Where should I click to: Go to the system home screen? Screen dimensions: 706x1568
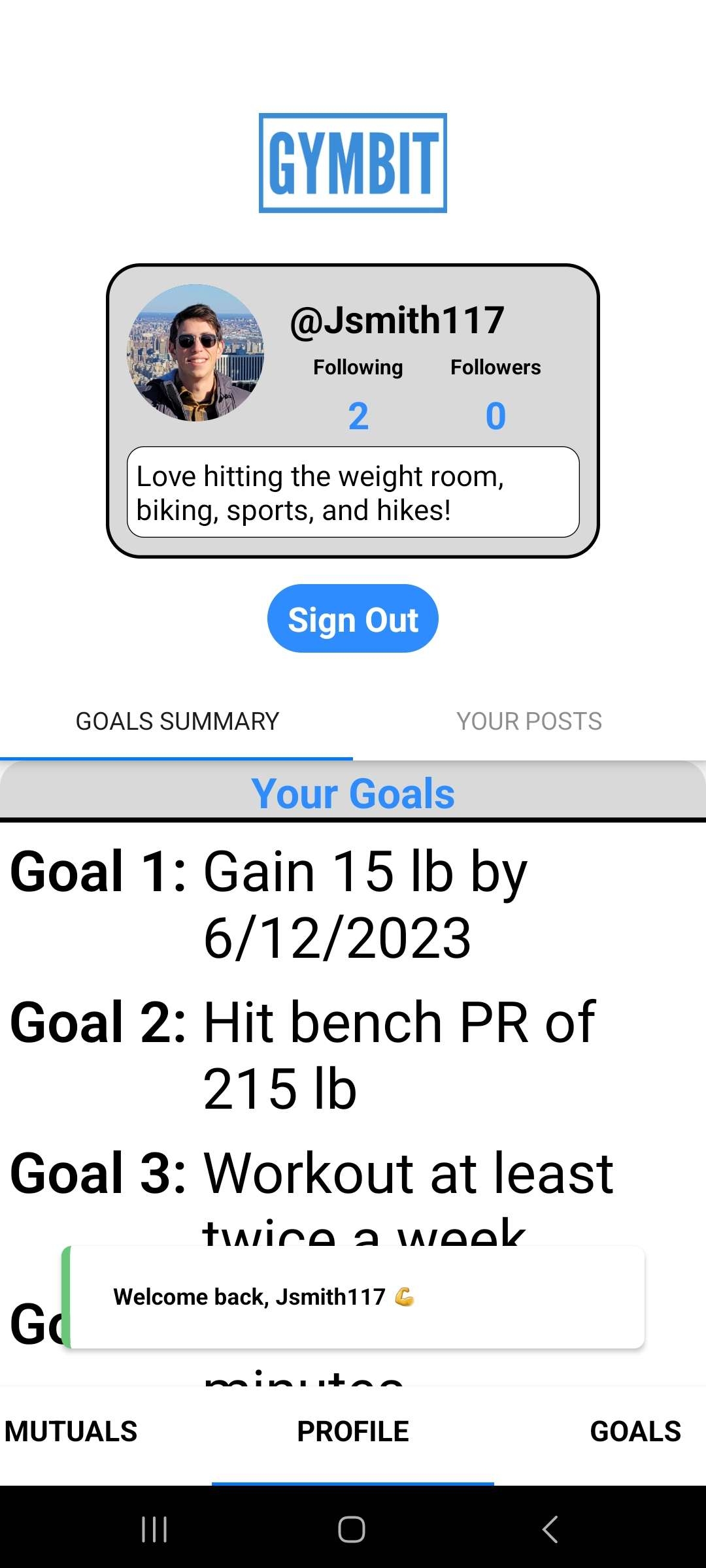pos(352,1529)
